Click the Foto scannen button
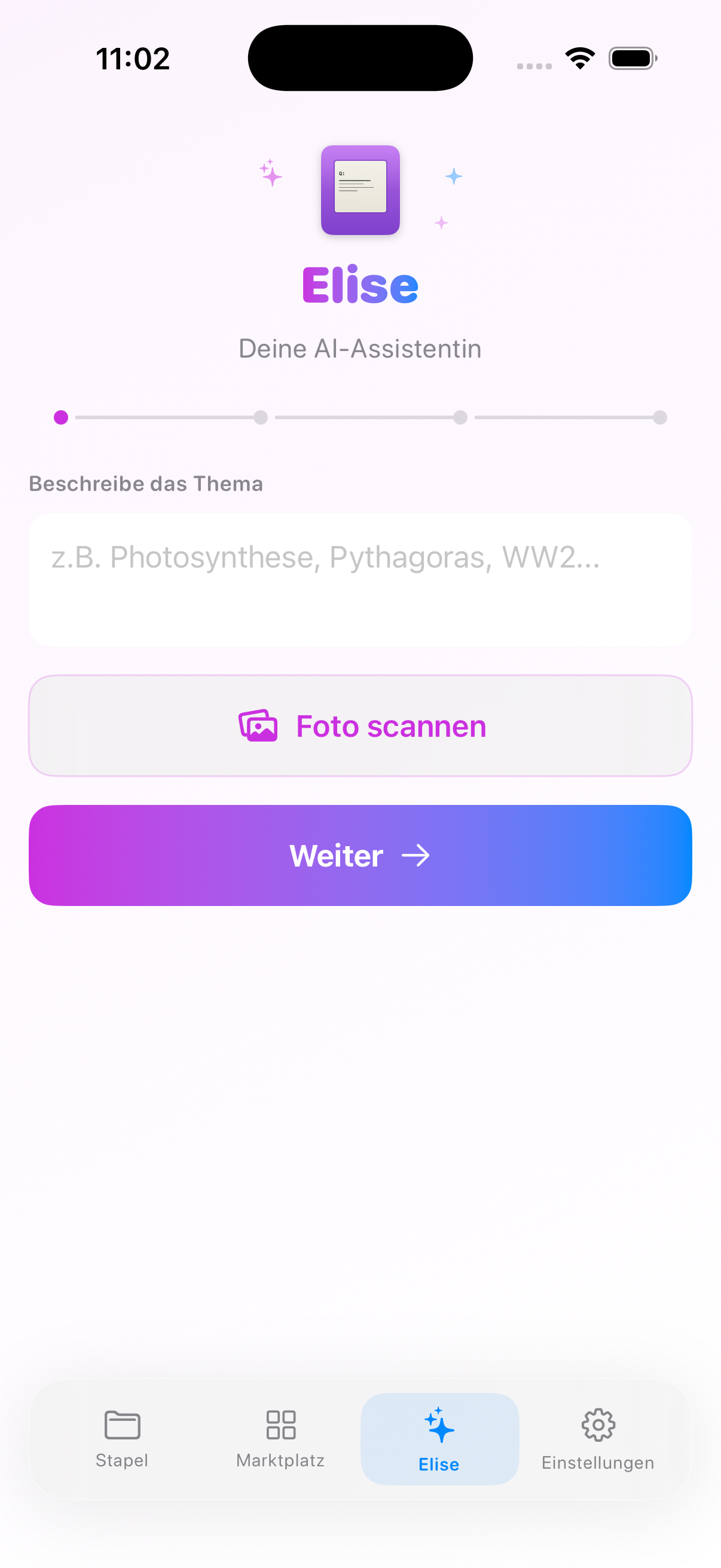The width and height of the screenshot is (721, 1568). tap(360, 725)
